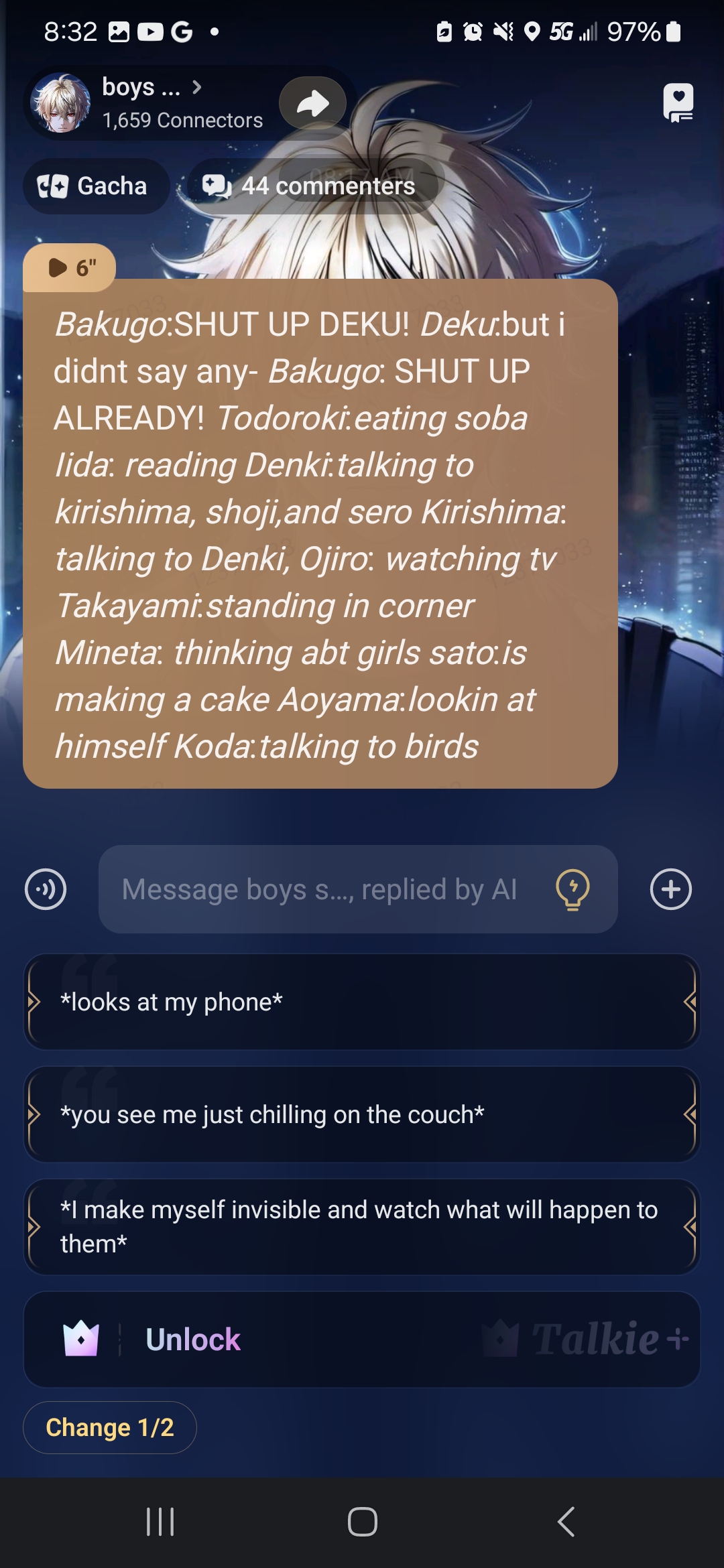724x1568 pixels.
Task: Choose reply about chilling on the couch
Action: pos(362,1114)
